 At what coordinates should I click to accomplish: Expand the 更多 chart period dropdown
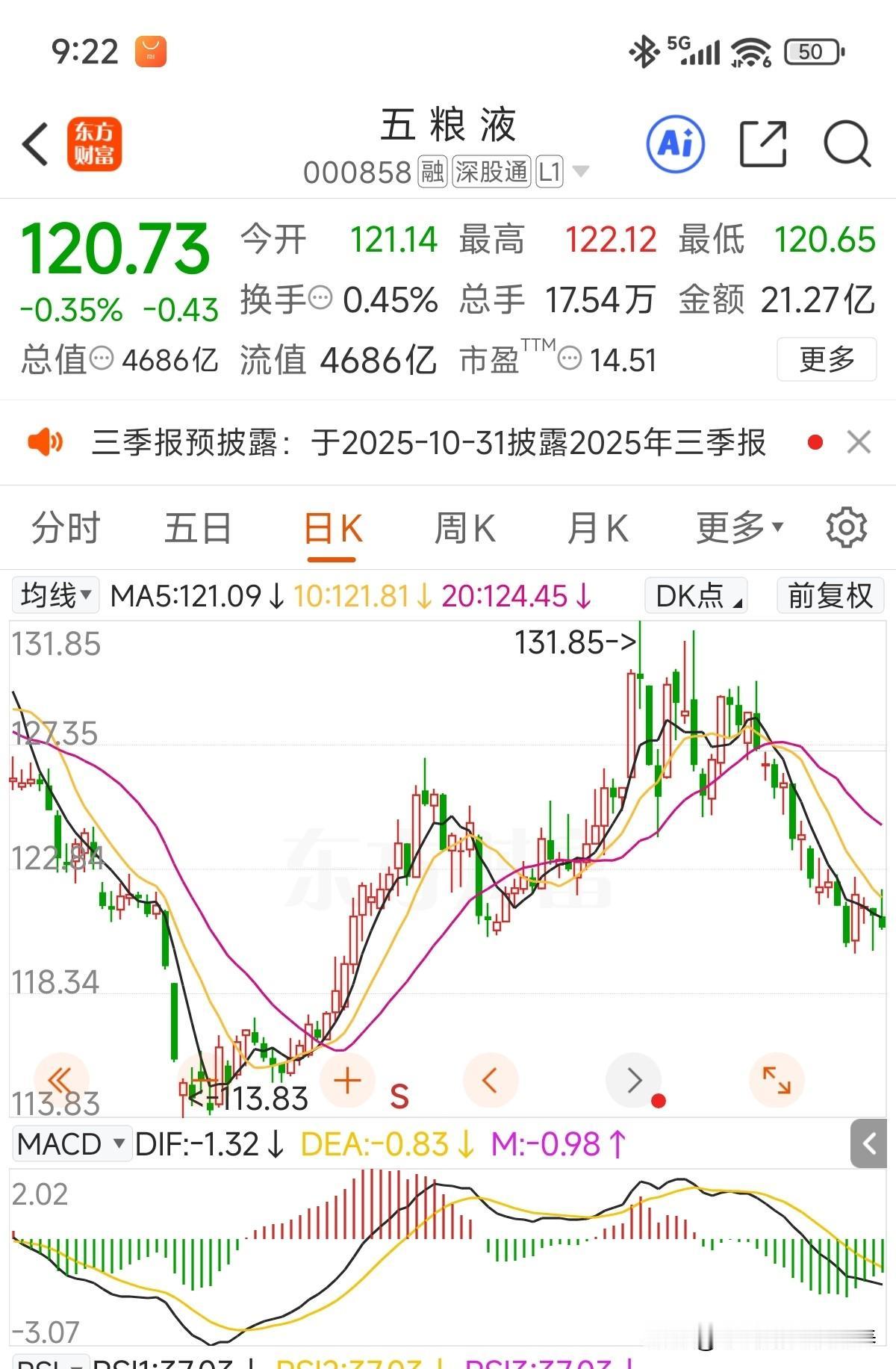point(739,529)
